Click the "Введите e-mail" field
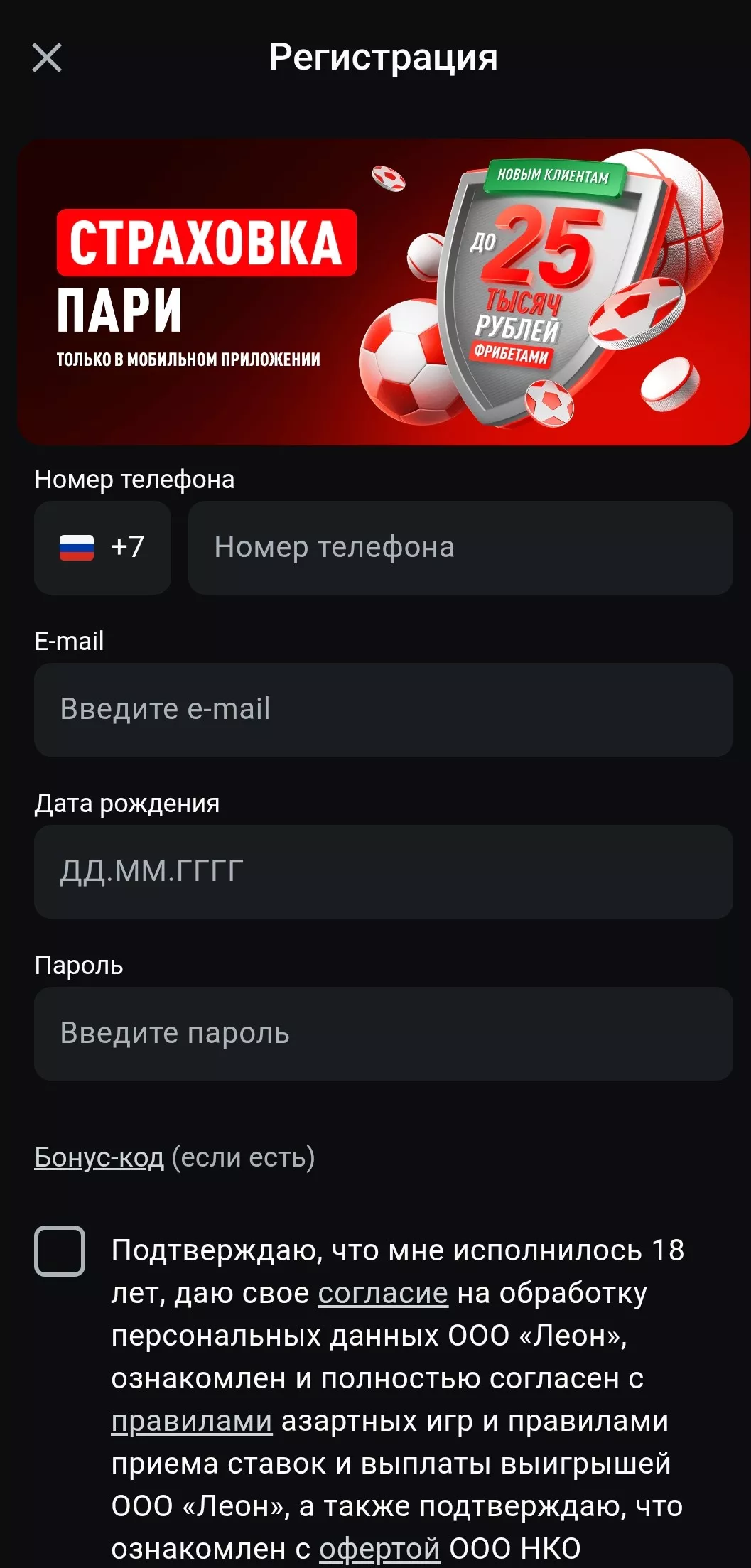This screenshot has height=1568, width=751. pyautogui.click(x=384, y=710)
